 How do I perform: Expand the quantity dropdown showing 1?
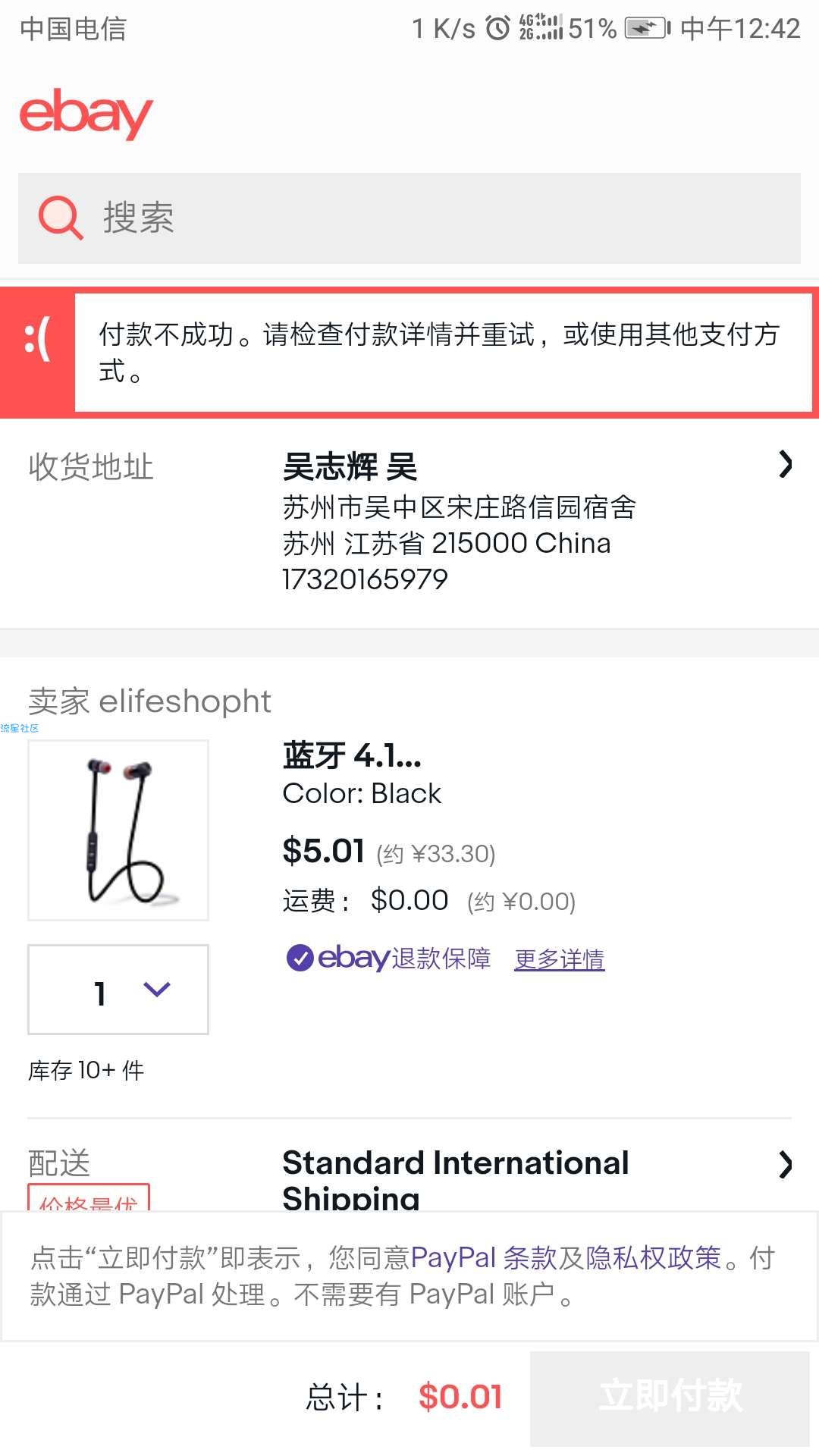pyautogui.click(x=118, y=990)
